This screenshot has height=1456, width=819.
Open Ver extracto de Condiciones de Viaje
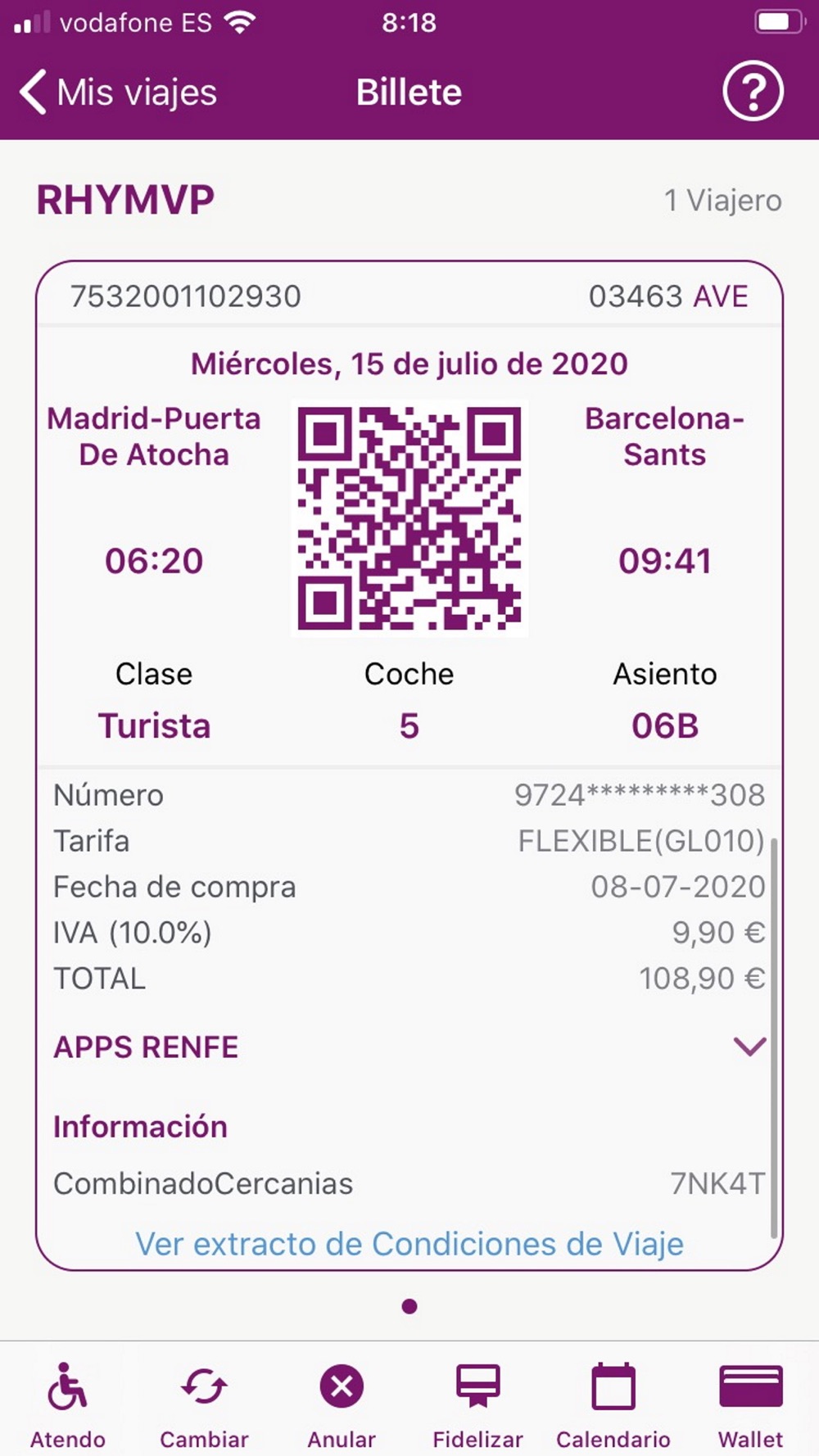coord(409,1244)
